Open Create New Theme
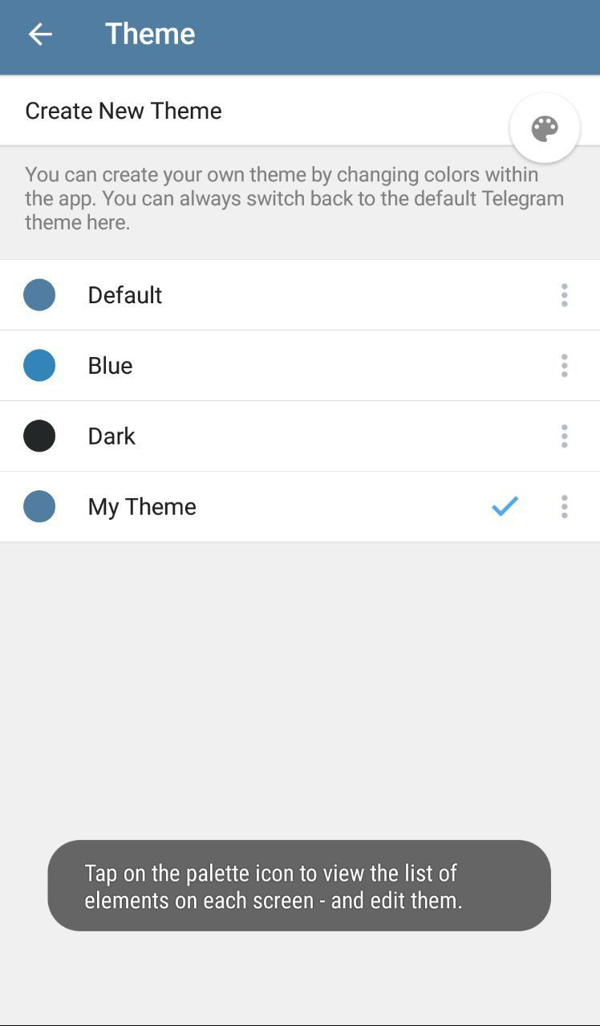This screenshot has height=1026, width=600. pyautogui.click(x=124, y=111)
